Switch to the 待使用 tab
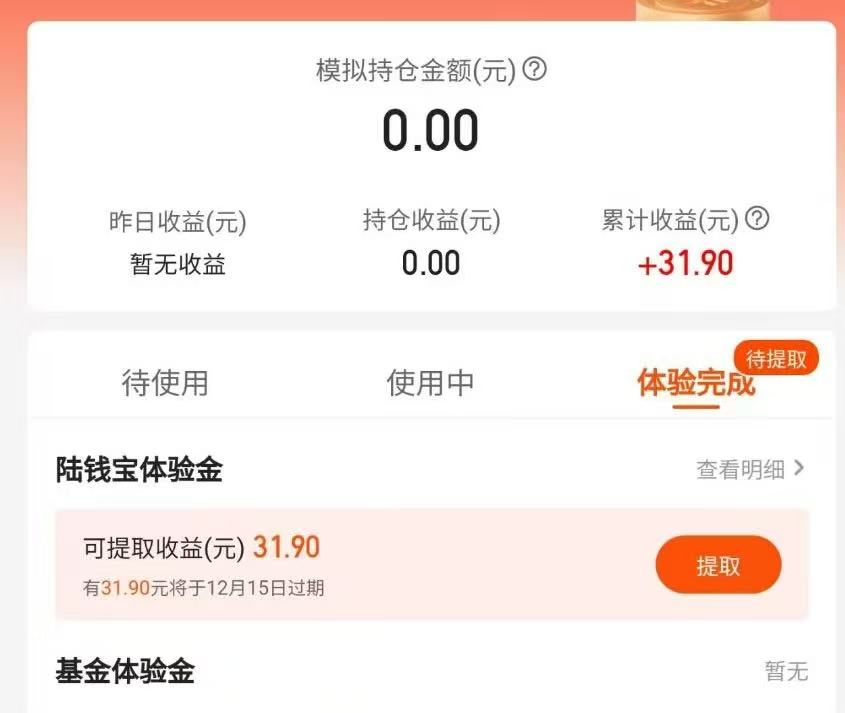This screenshot has height=713, width=845. tap(165, 383)
